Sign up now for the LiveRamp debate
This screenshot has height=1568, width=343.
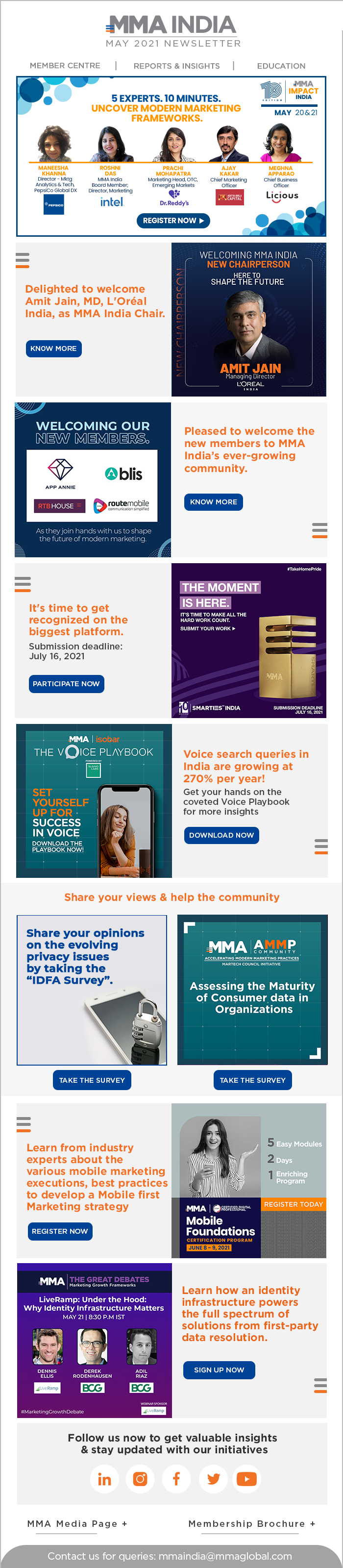click(x=219, y=1369)
